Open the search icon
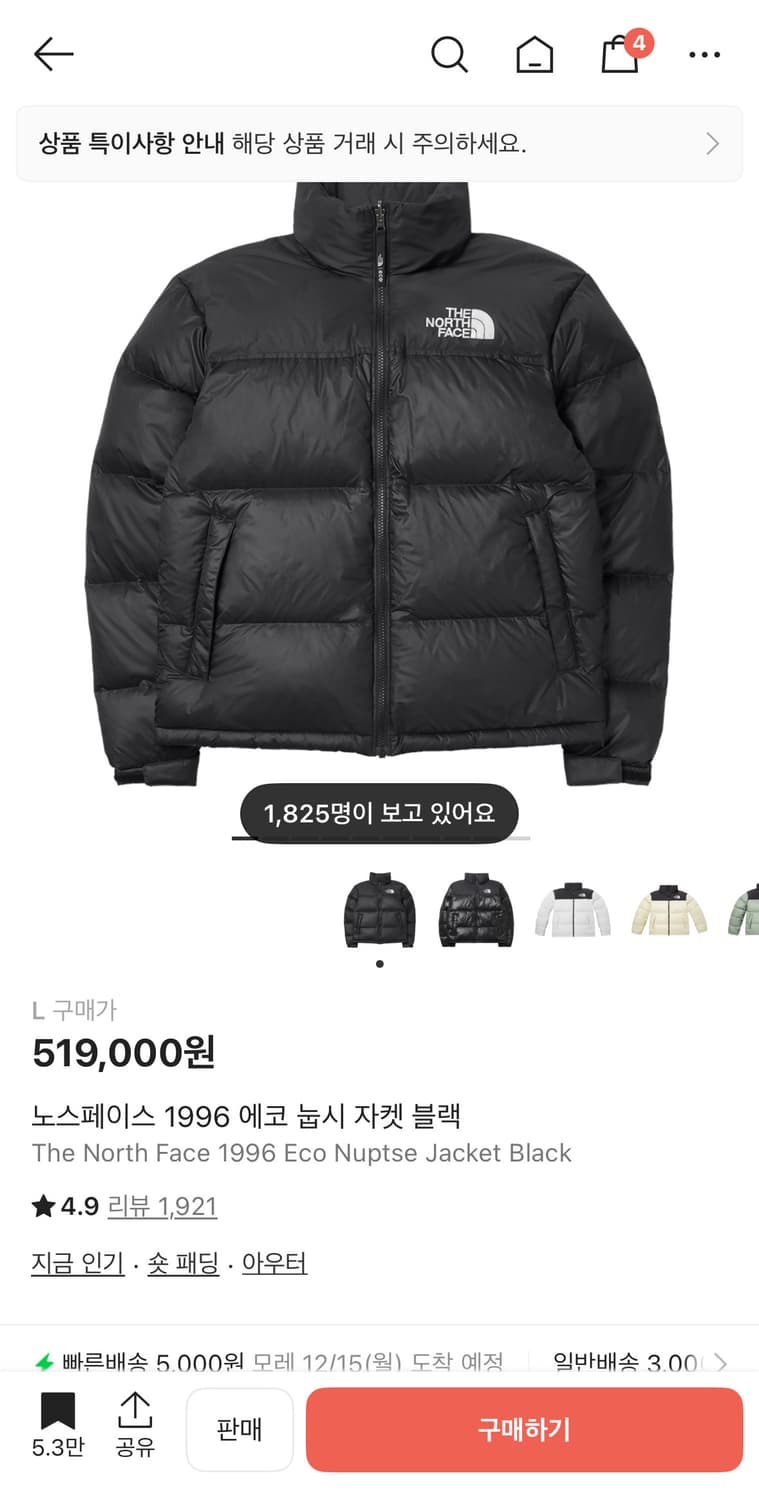This screenshot has width=759, height=1500. (x=450, y=54)
